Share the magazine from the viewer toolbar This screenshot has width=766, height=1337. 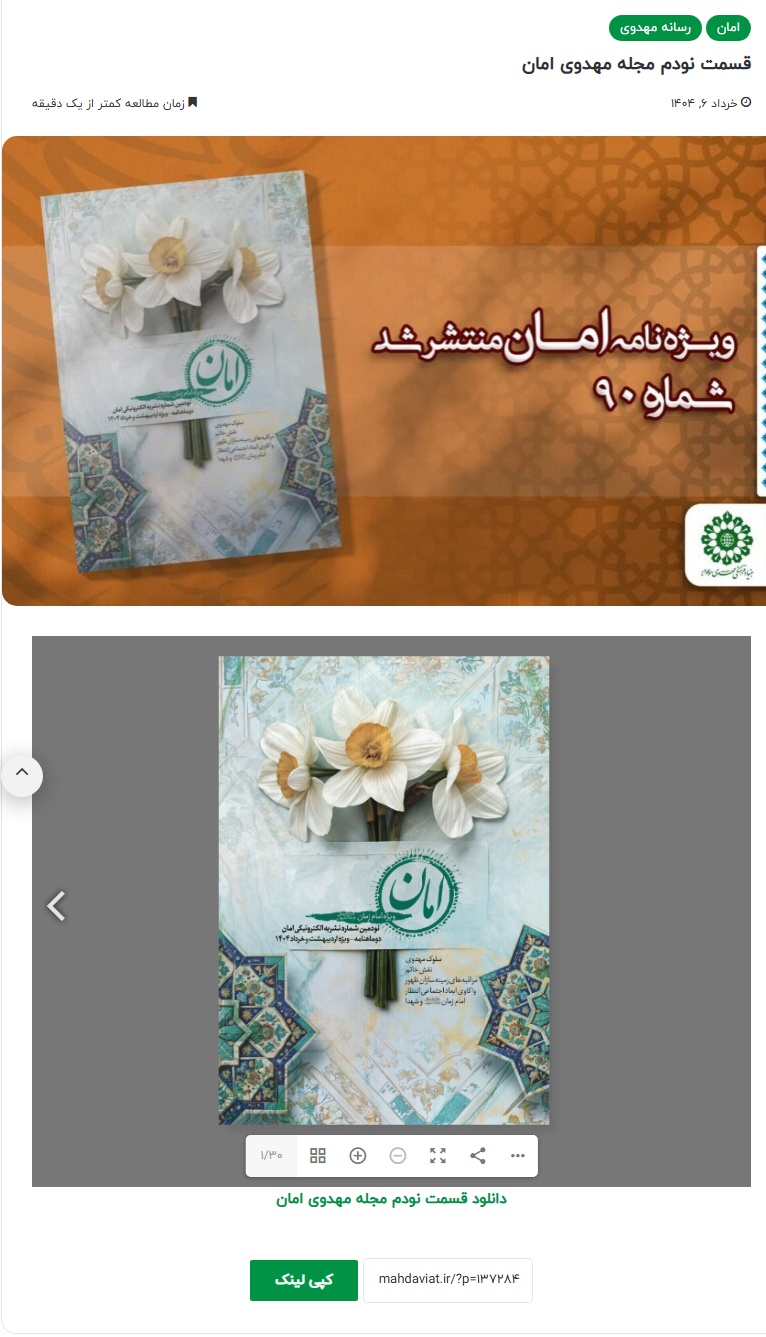click(x=478, y=1156)
